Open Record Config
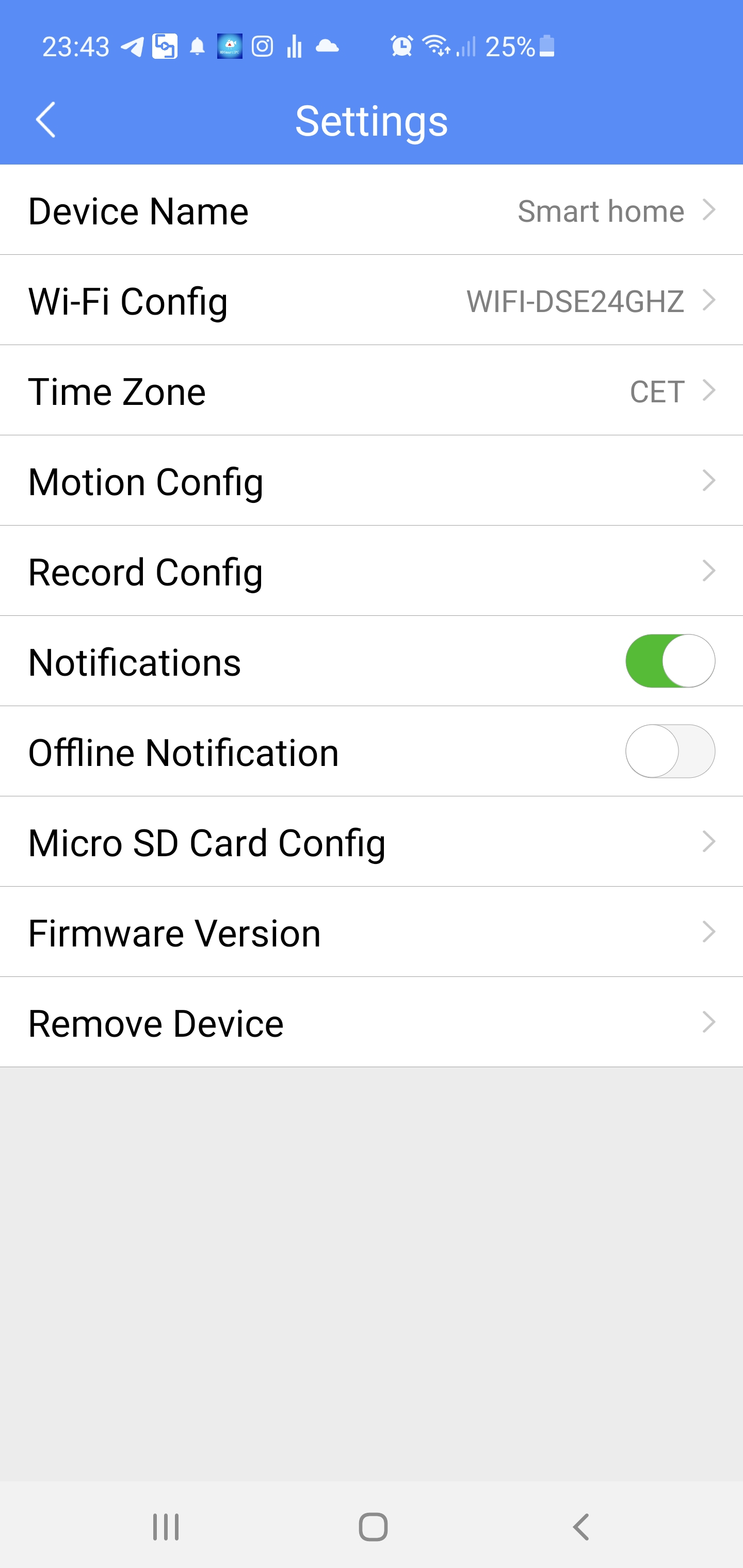This screenshot has width=743, height=1568. coord(372,571)
